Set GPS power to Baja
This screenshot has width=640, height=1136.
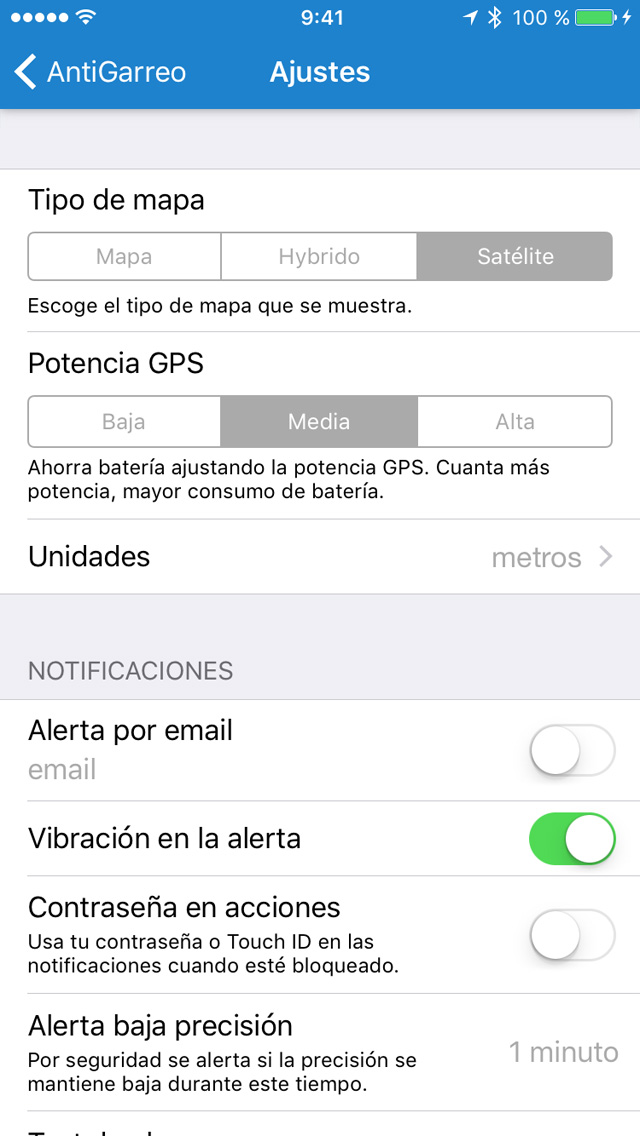pos(124,421)
